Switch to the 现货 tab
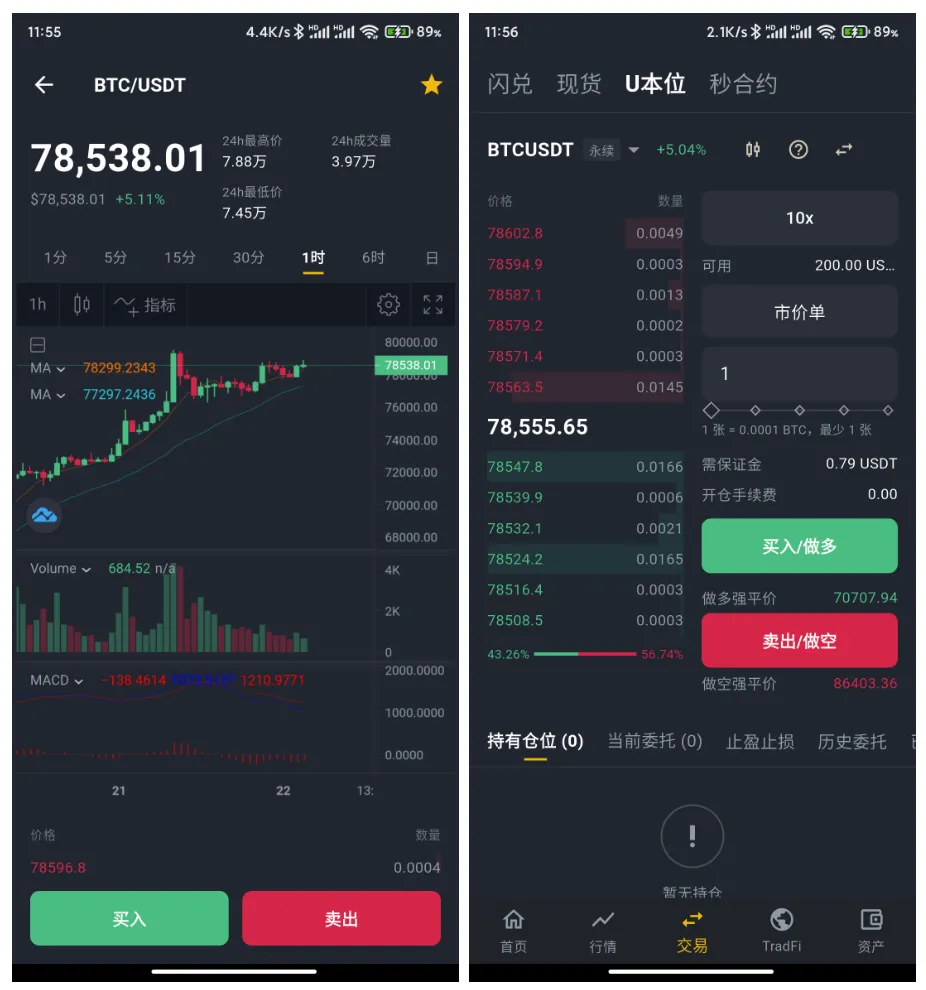Viewport: 926px width, 990px height. click(x=579, y=84)
